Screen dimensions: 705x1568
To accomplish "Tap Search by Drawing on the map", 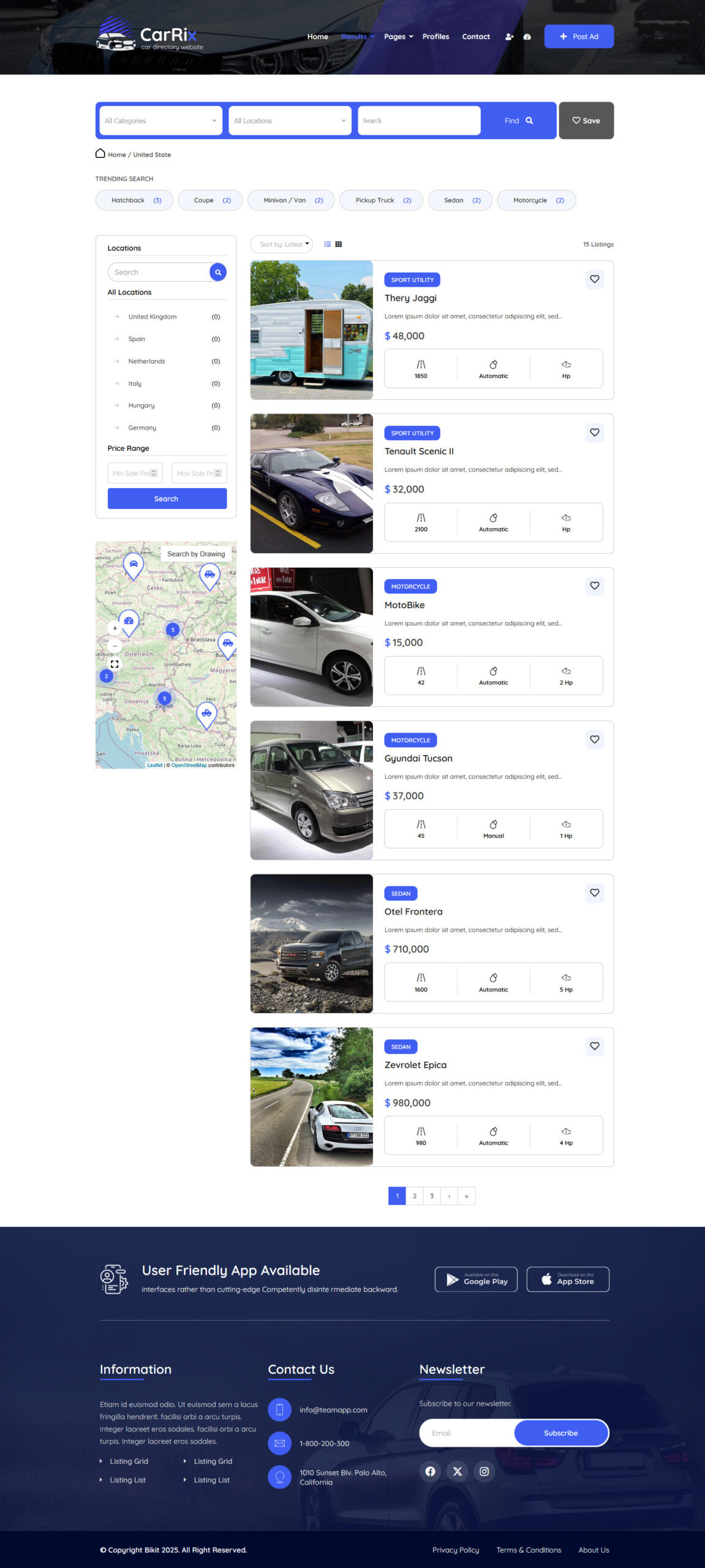I will (x=196, y=554).
